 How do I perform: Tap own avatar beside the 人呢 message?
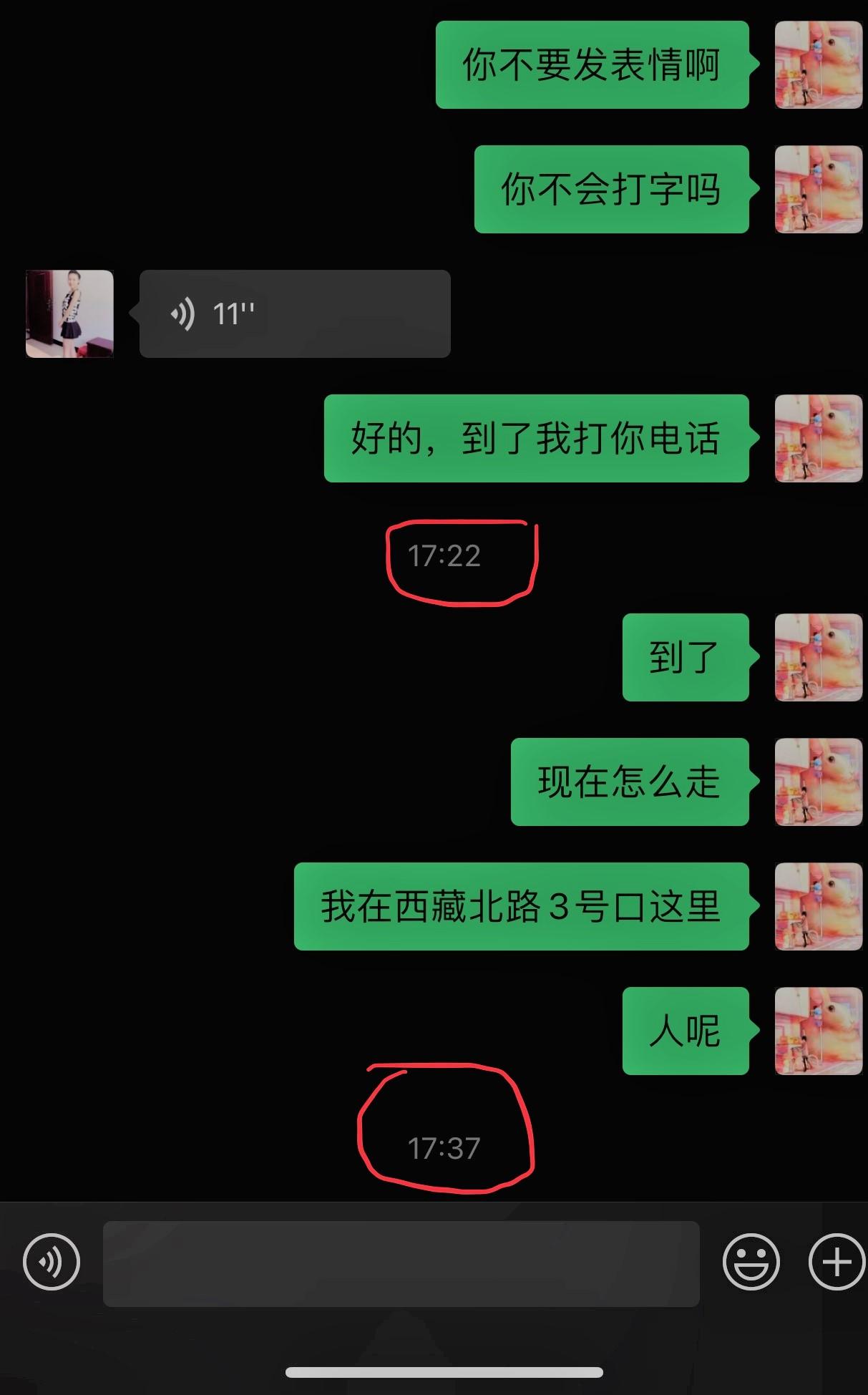pos(819,1031)
